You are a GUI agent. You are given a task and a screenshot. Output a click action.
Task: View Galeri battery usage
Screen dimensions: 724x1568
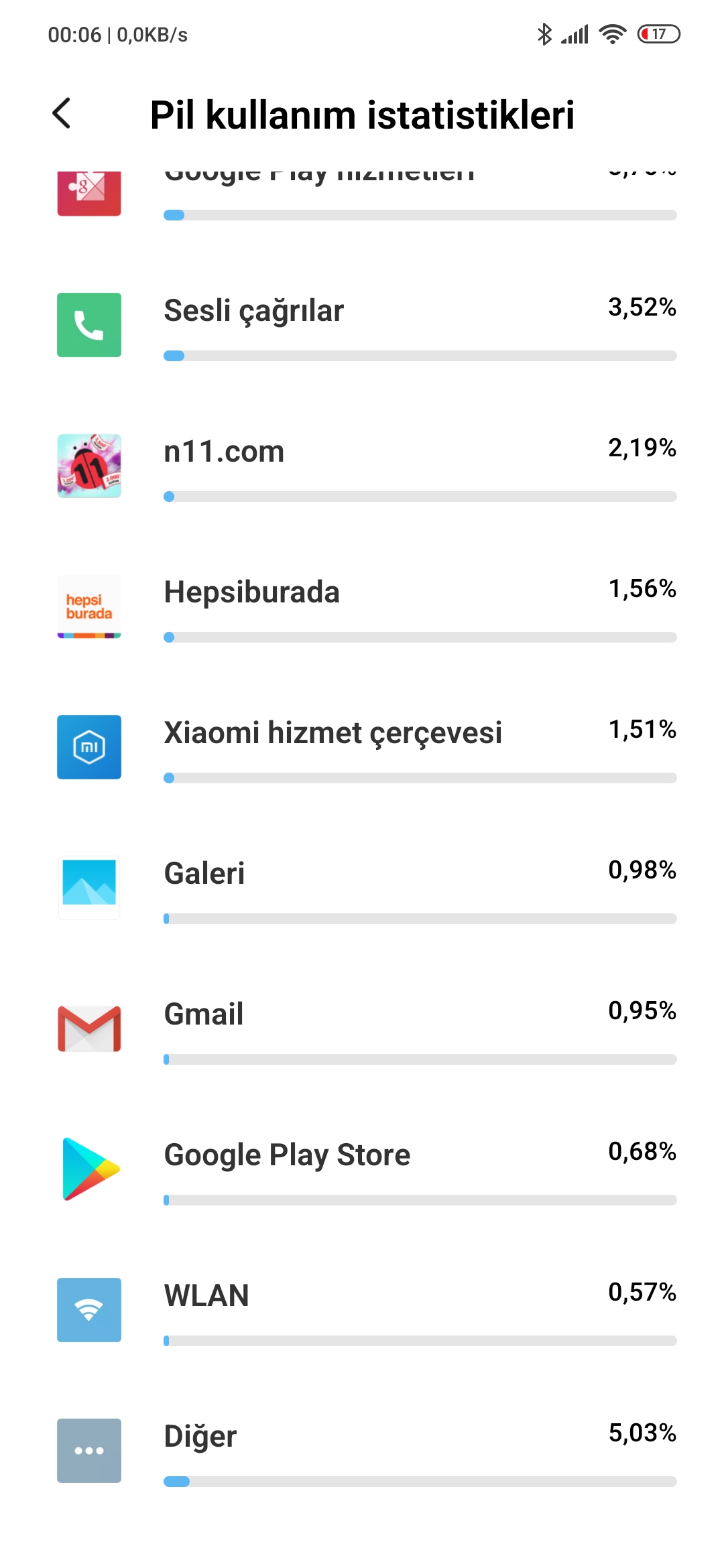point(362,888)
